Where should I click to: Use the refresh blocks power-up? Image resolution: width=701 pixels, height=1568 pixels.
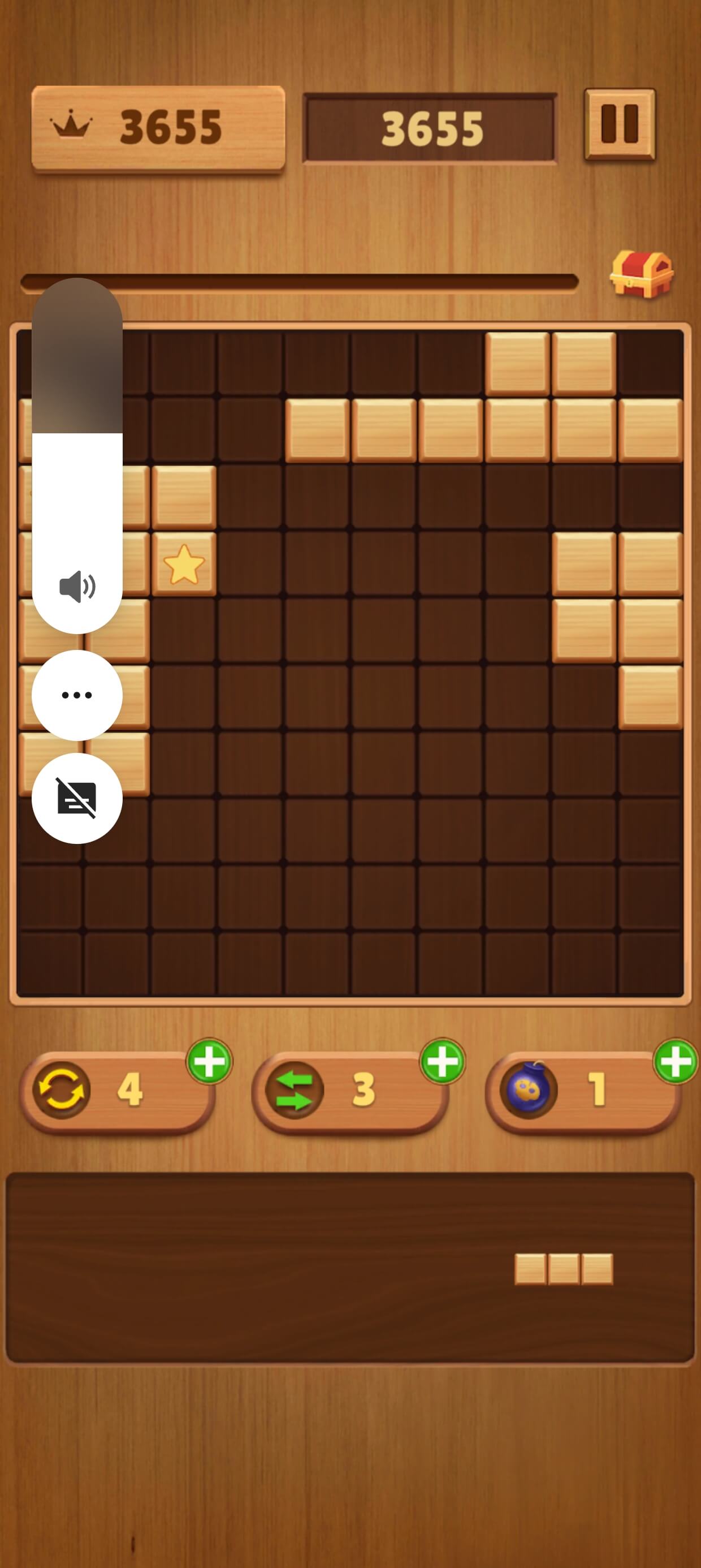coord(62,1090)
